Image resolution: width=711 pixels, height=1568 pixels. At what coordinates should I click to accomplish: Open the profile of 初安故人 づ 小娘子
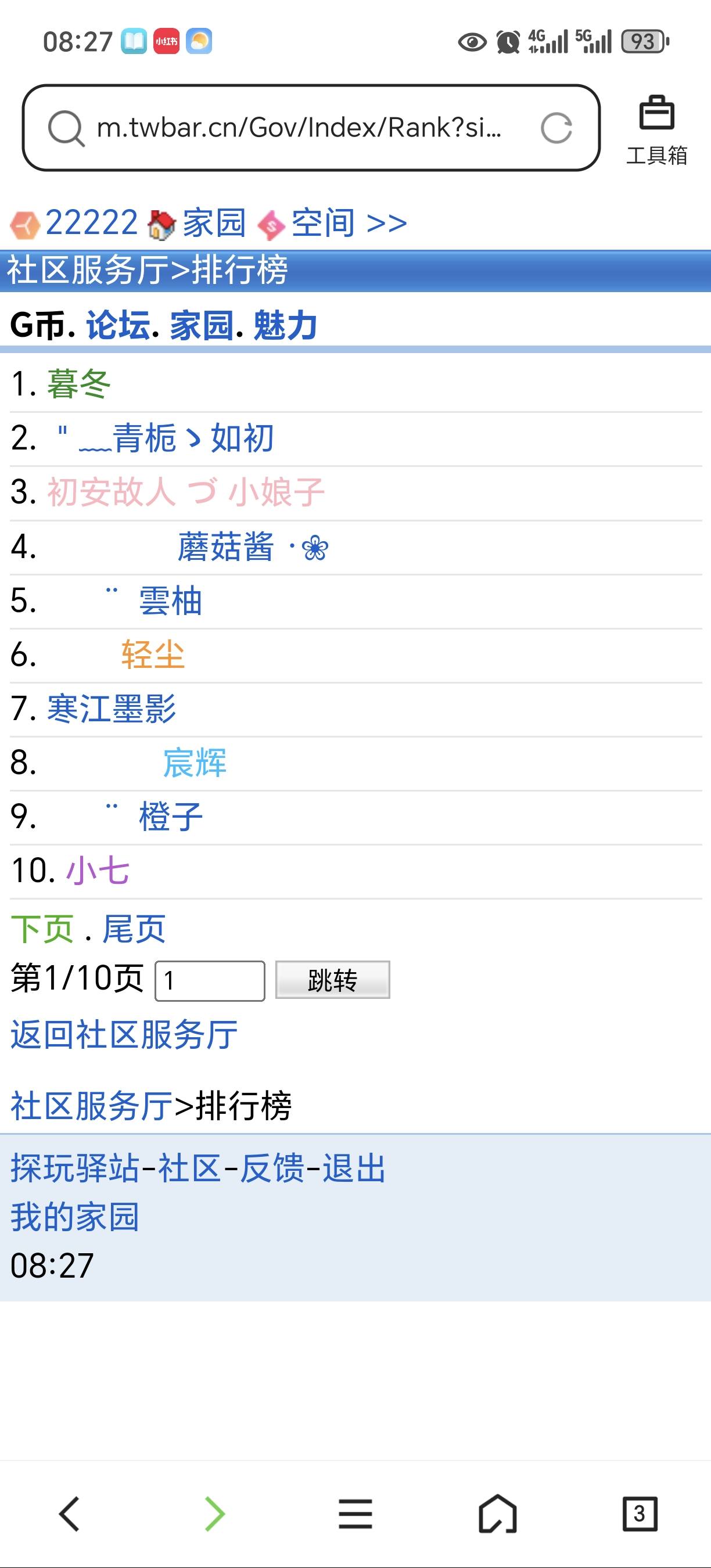coord(186,492)
